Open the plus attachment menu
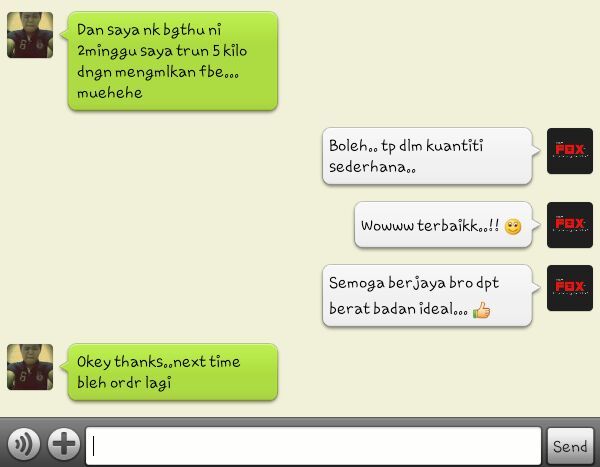 point(64,444)
